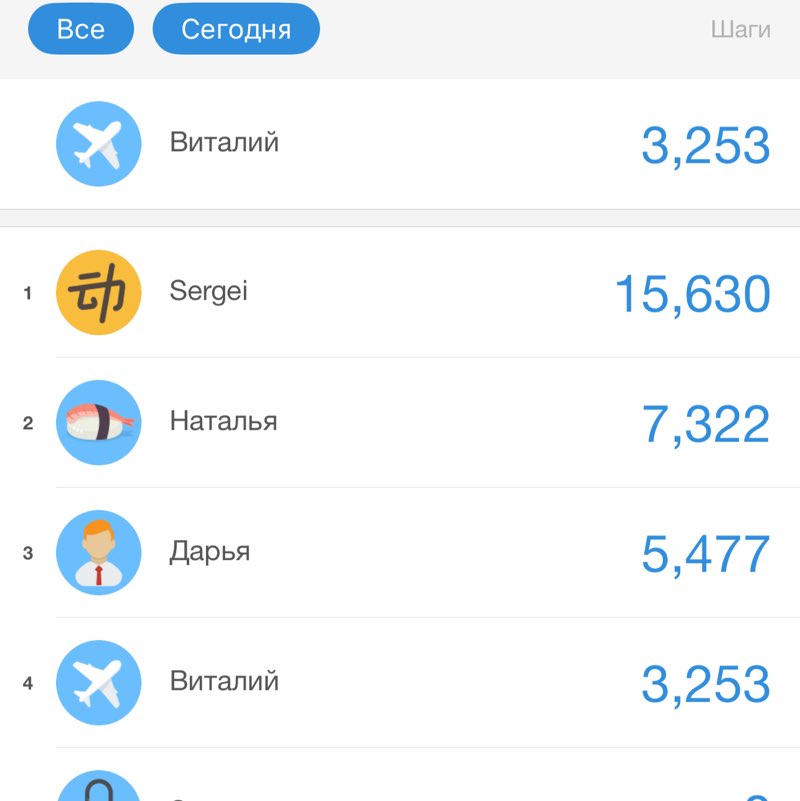Open the Шаги column header
Image resolution: width=800 pixels, height=801 pixels.
740,30
